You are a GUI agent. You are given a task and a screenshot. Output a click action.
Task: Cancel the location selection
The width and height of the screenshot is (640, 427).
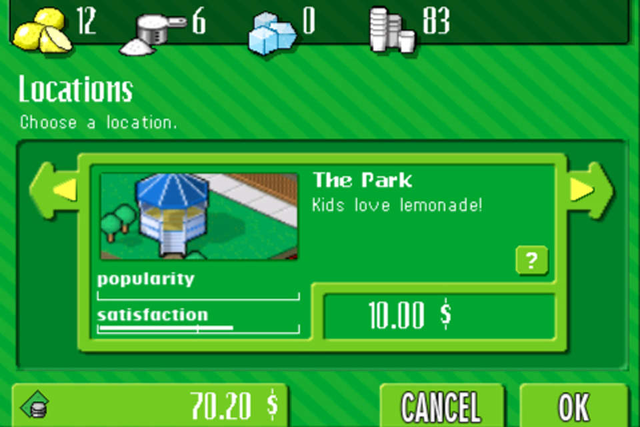[x=440, y=407]
